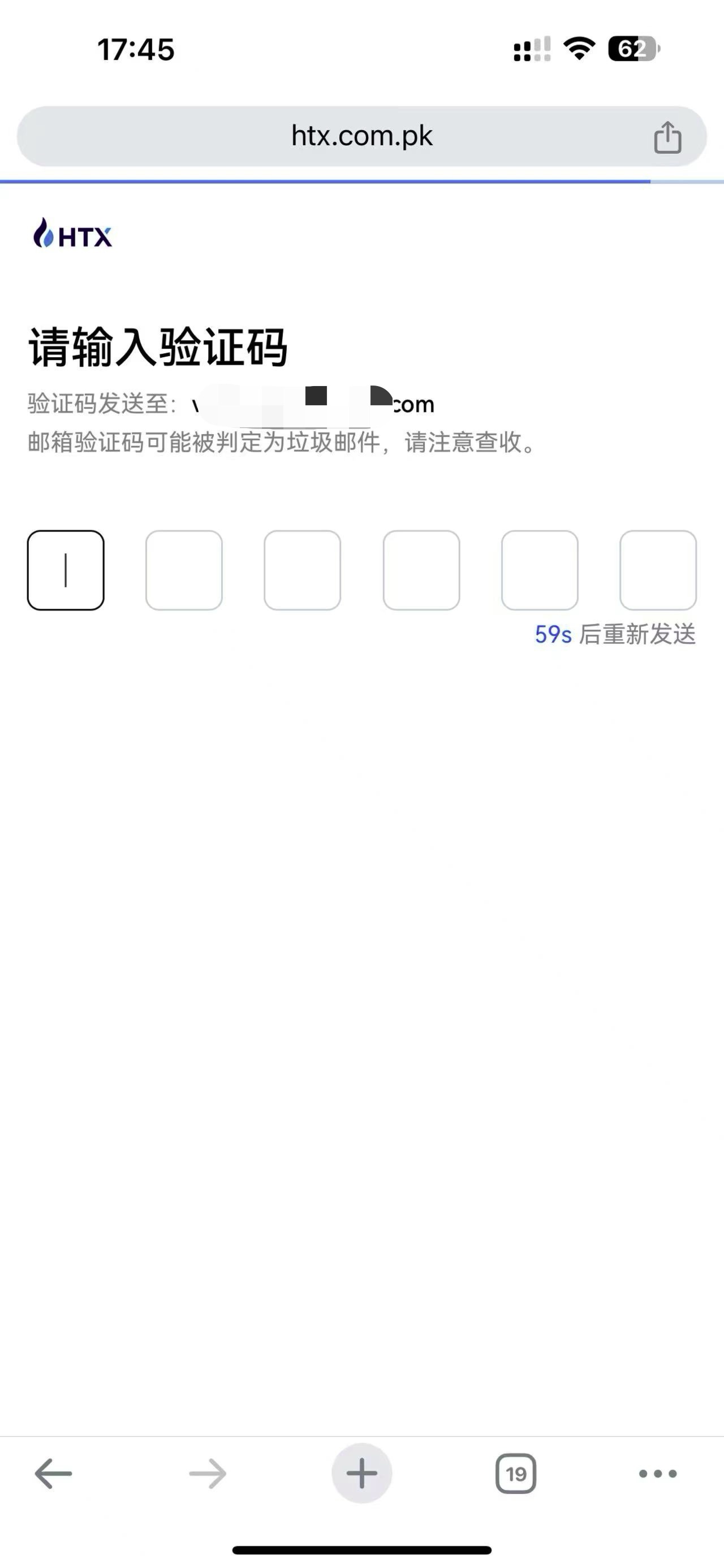This screenshot has width=724, height=1568.
Task: Tap the htx.com.pk address bar
Action: coord(361,136)
